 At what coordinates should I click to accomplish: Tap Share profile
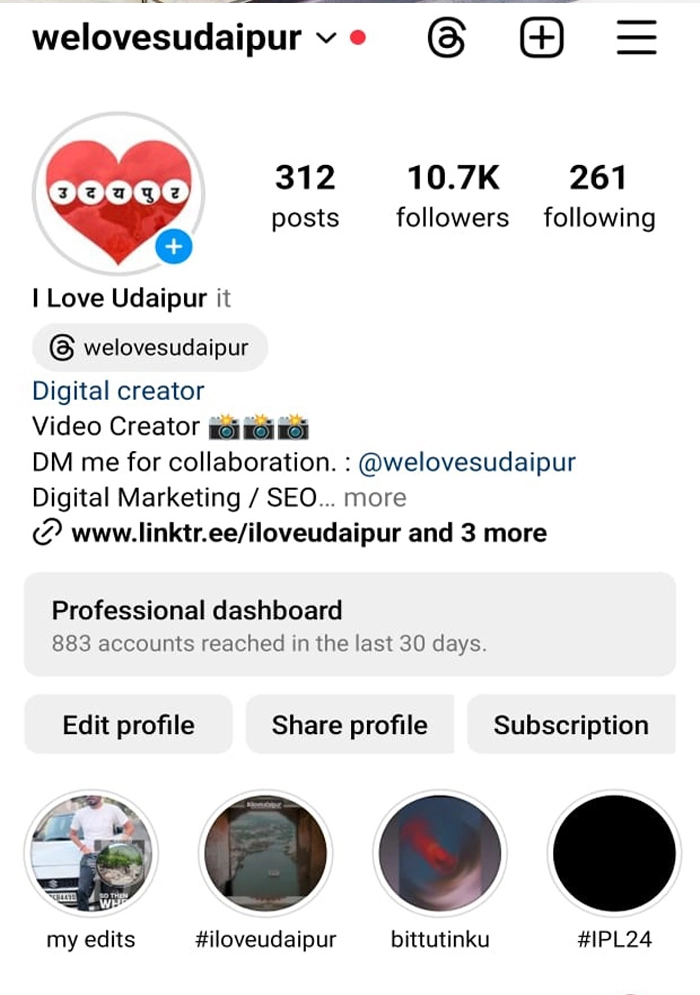click(349, 725)
